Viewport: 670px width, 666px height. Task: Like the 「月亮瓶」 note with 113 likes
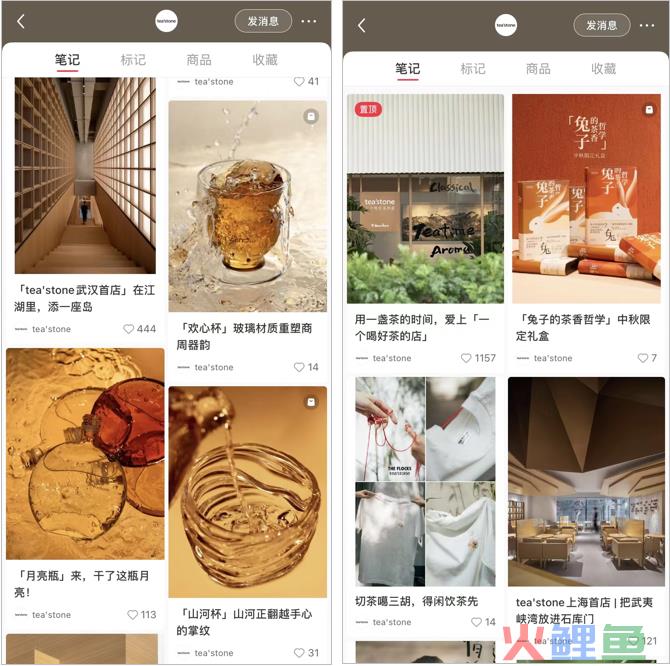click(133, 615)
